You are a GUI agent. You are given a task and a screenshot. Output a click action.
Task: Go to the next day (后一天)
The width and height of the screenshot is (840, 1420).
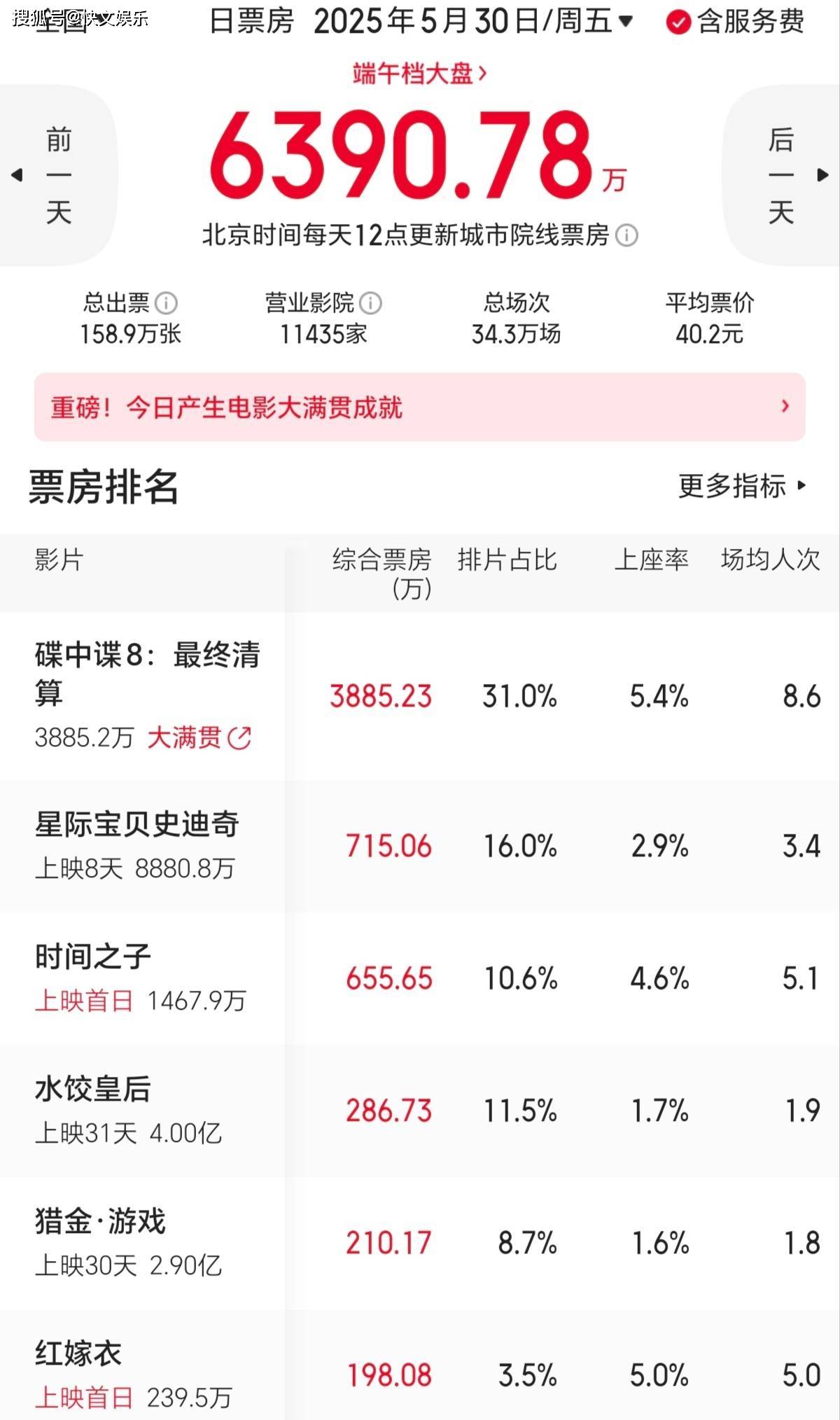pyautogui.click(x=782, y=175)
